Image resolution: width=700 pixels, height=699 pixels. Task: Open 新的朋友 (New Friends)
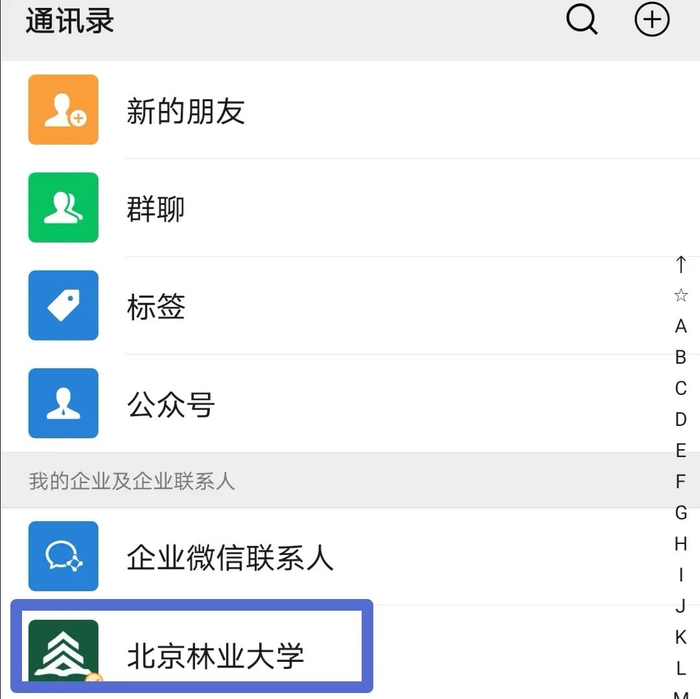350,110
